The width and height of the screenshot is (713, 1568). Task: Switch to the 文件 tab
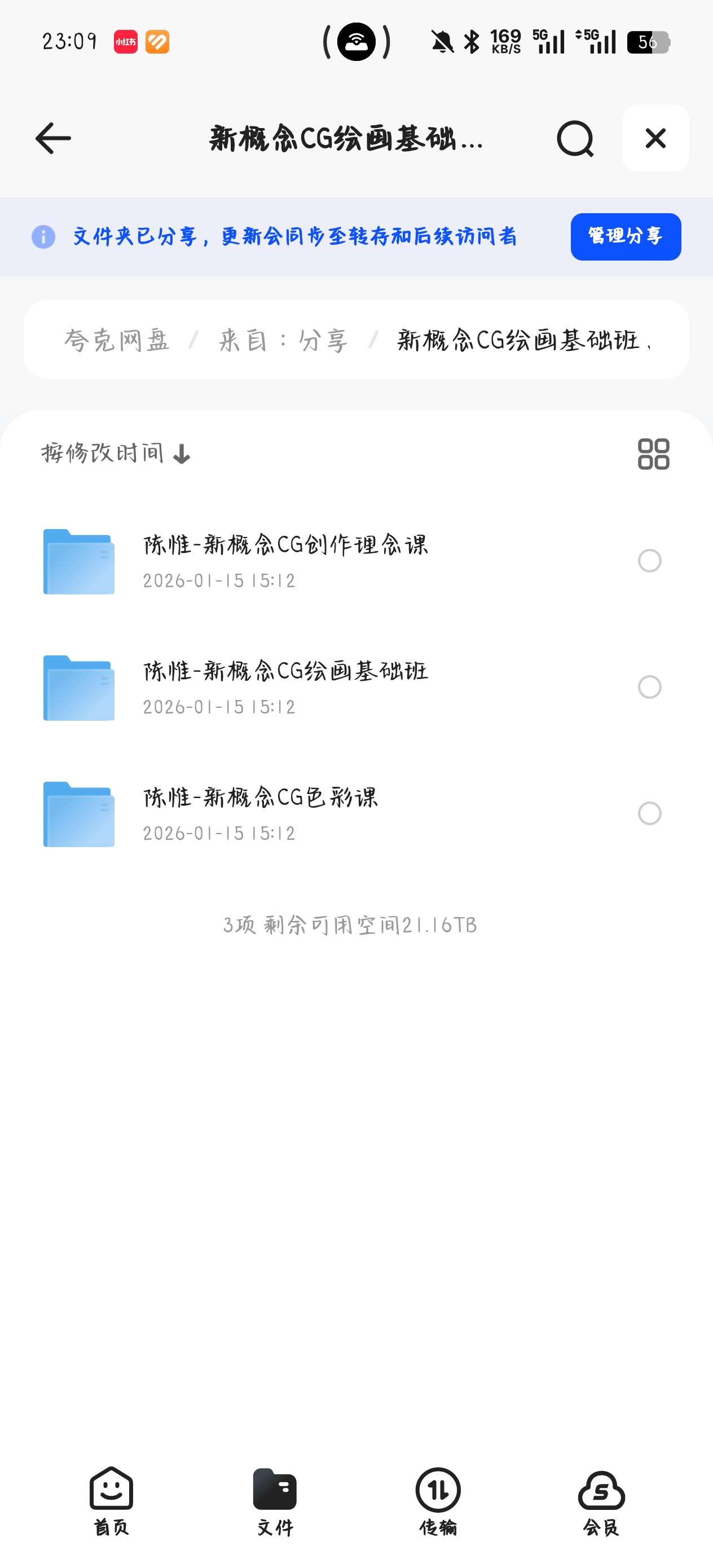(x=275, y=1500)
